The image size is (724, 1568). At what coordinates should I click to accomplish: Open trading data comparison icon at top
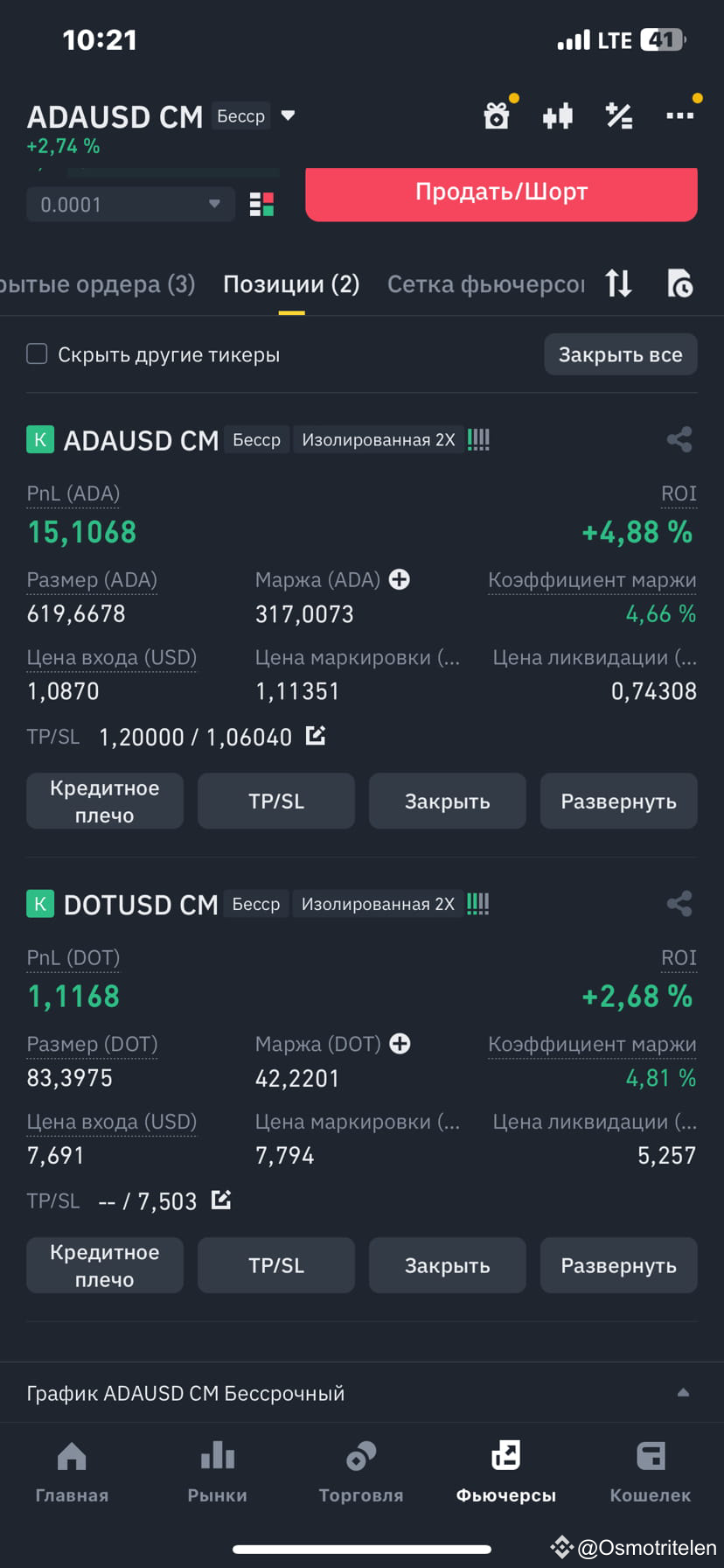pos(558,115)
